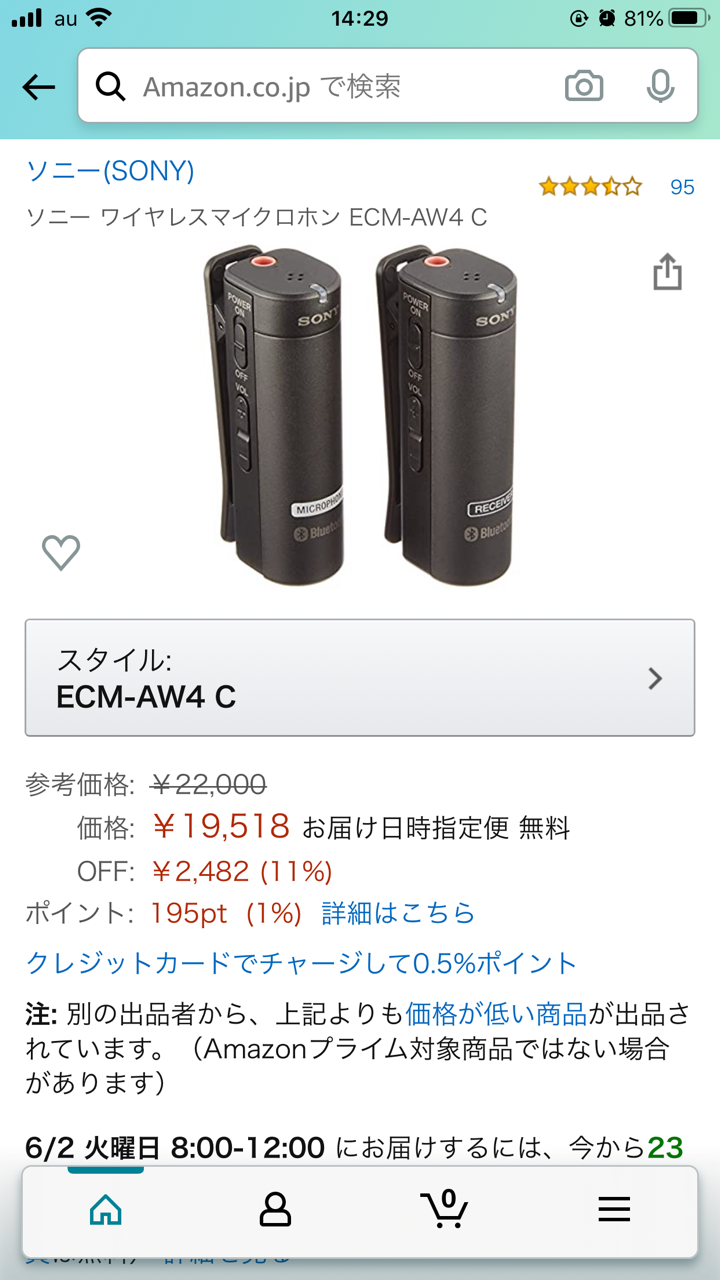The image size is (720, 1280).
Task: Open クレジットカードでチャージして0.5%ポイント link
Action: tap(301, 963)
